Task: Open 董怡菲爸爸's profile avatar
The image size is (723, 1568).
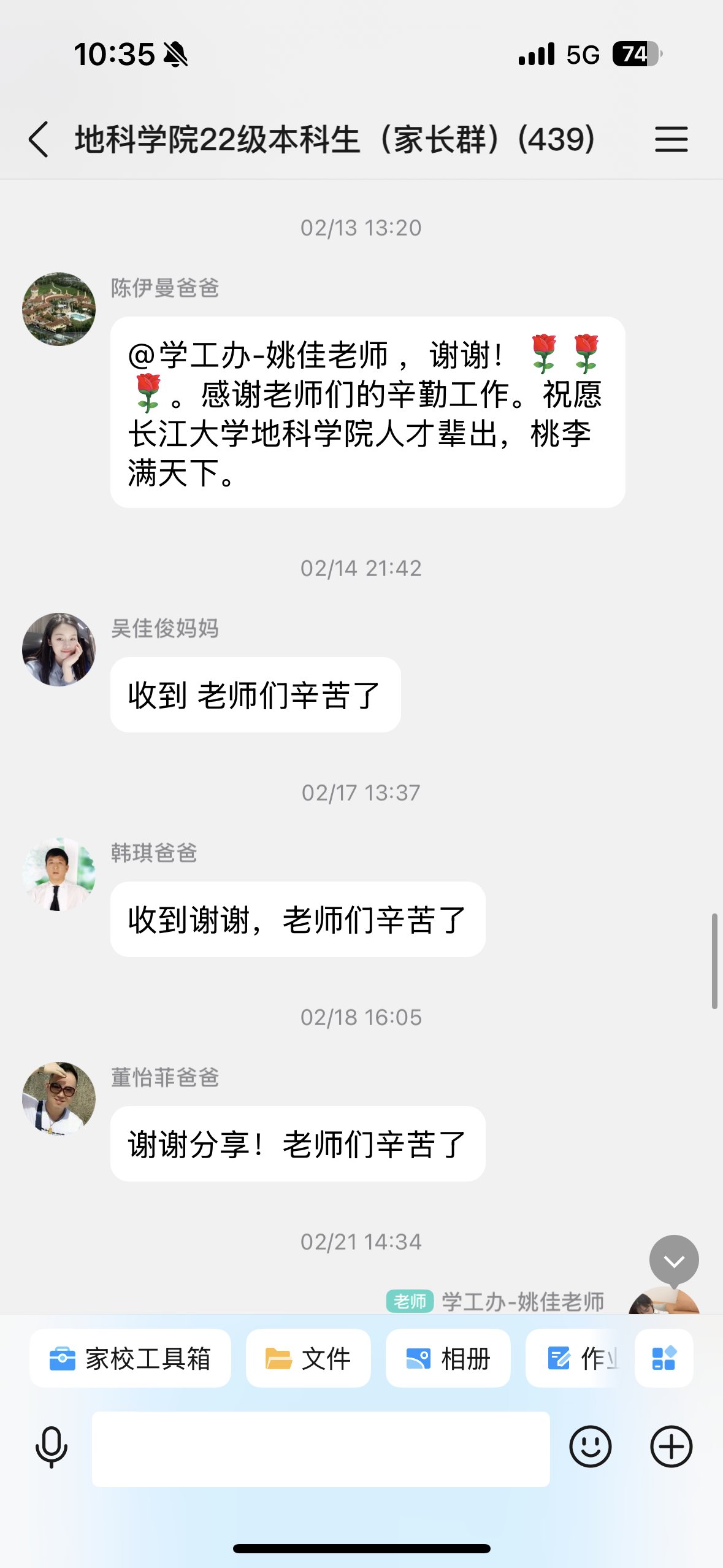Action: click(x=59, y=1099)
